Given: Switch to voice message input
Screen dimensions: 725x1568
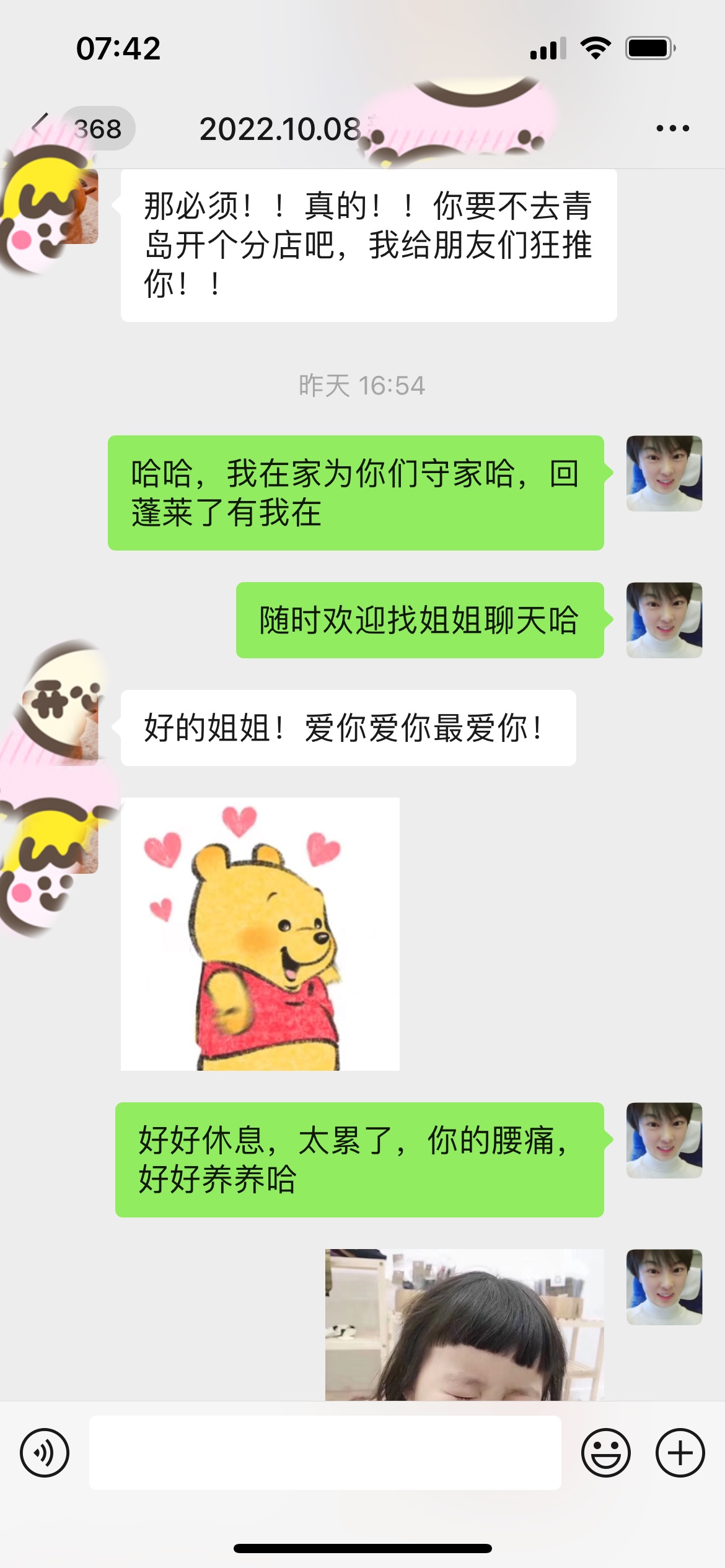Looking at the screenshot, I should pyautogui.click(x=45, y=1453).
